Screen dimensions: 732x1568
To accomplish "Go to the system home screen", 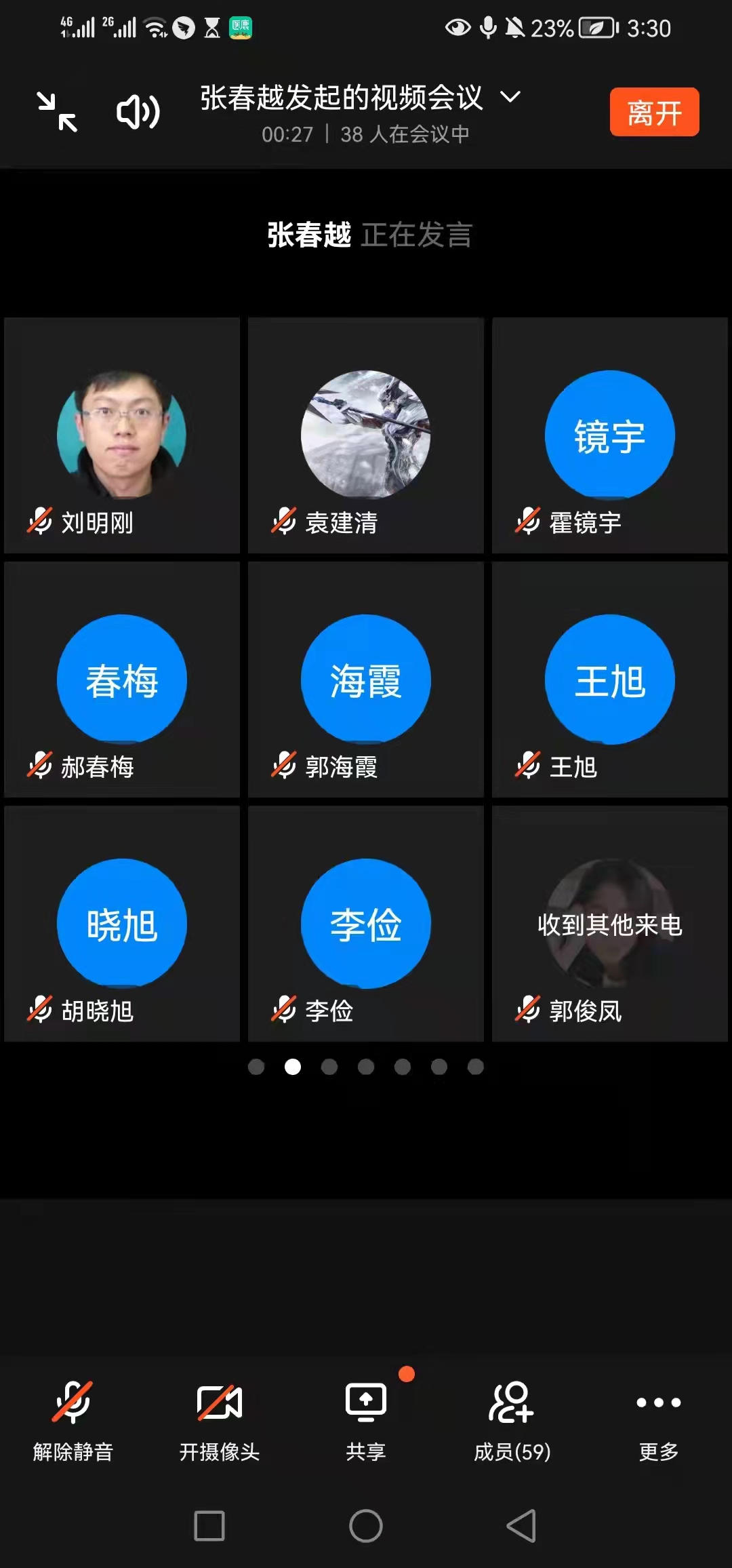I will (366, 1526).
